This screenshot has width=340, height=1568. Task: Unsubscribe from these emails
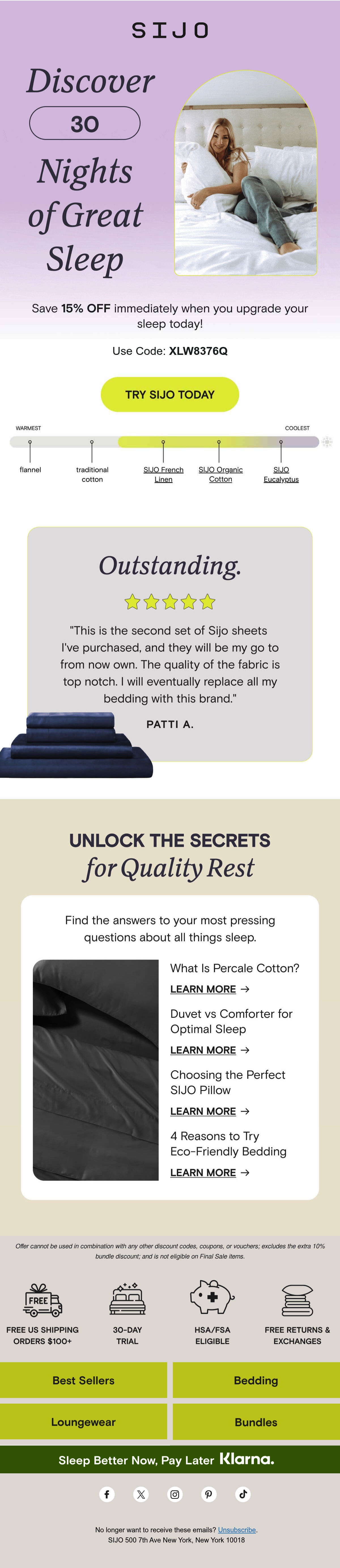click(237, 1530)
